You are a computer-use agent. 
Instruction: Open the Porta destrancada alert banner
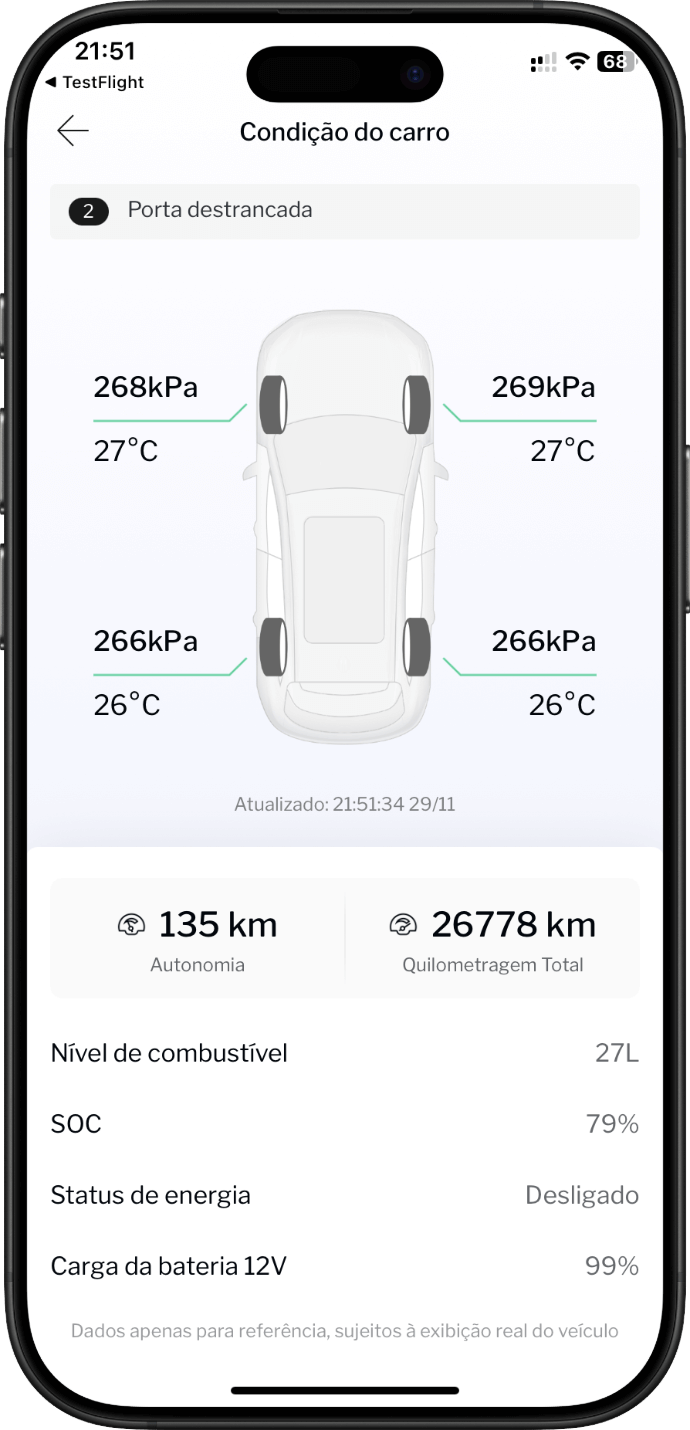click(344, 211)
